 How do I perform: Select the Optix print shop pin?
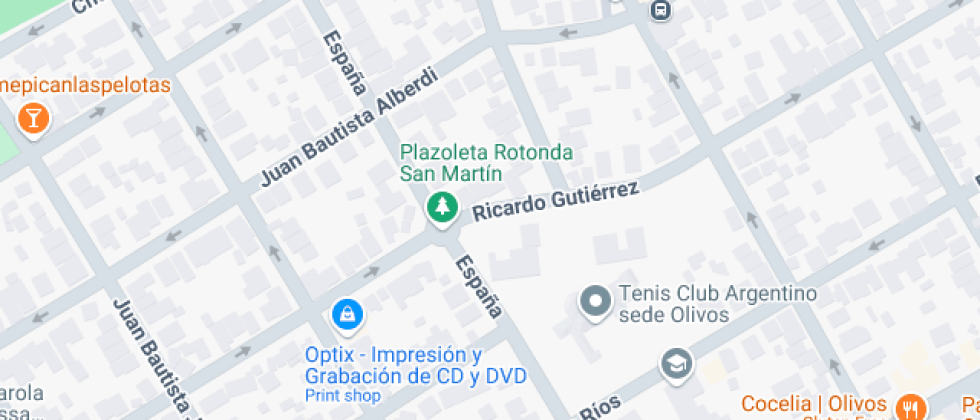point(347,315)
